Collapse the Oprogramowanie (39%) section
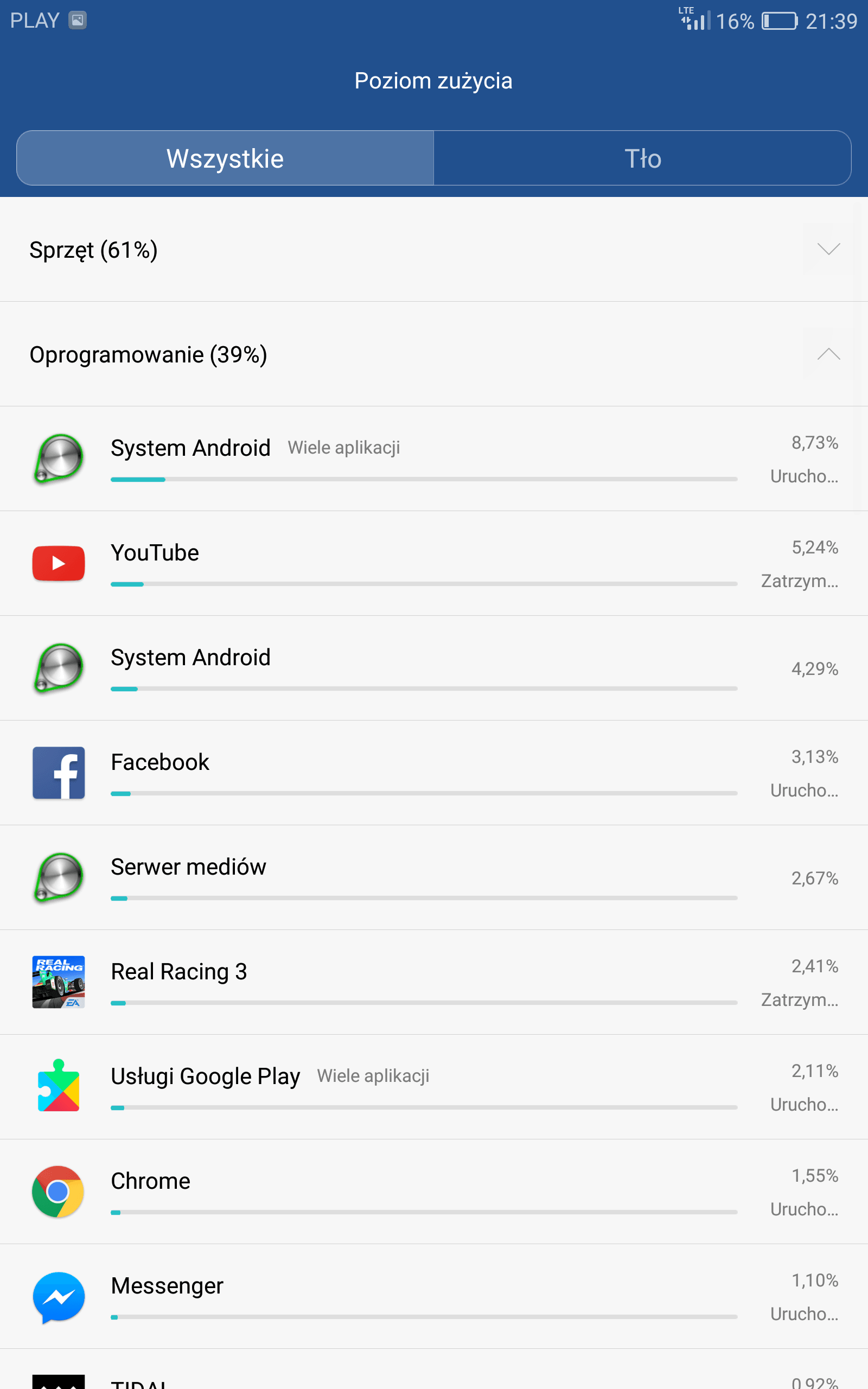This screenshot has height=1389, width=868. 434,354
